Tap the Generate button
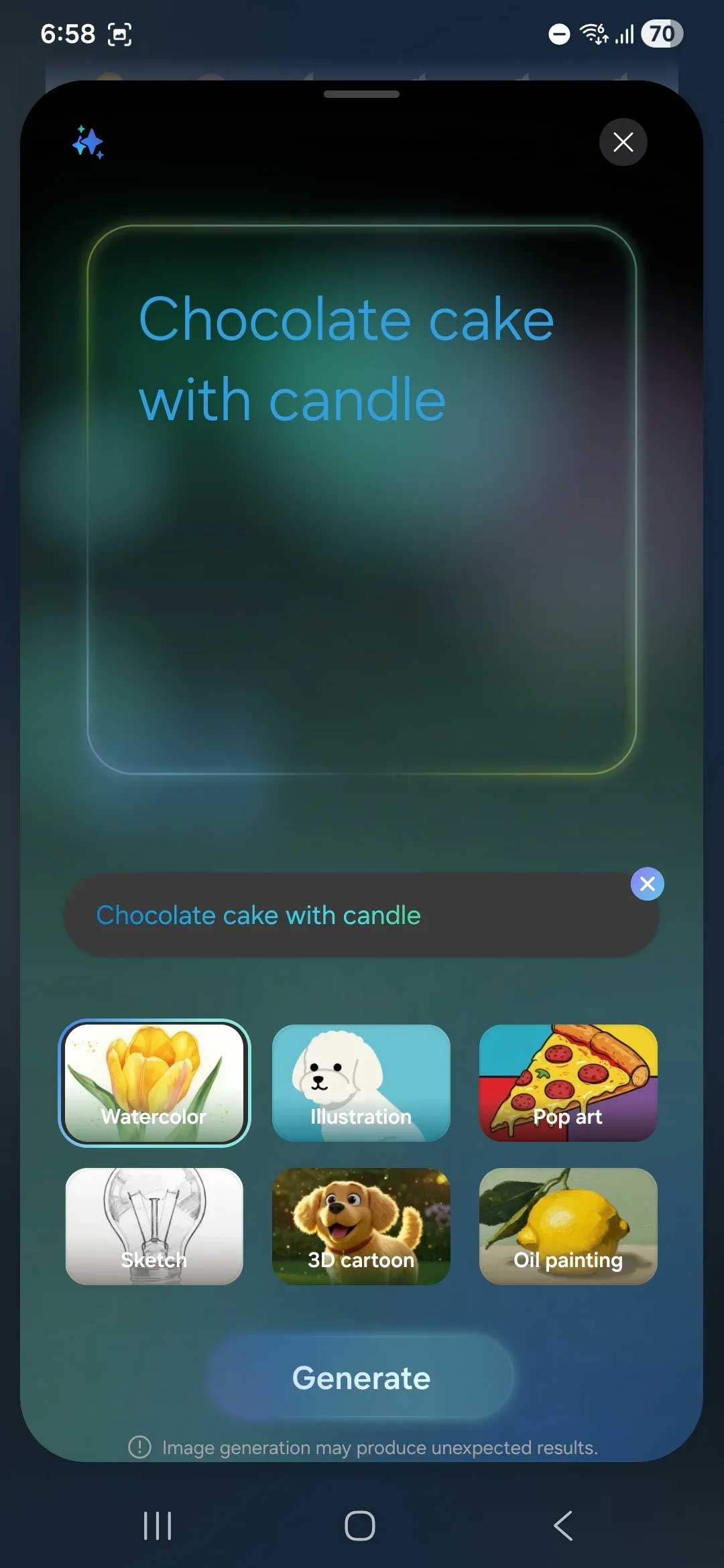The height and width of the screenshot is (1568, 724). pos(361,1378)
